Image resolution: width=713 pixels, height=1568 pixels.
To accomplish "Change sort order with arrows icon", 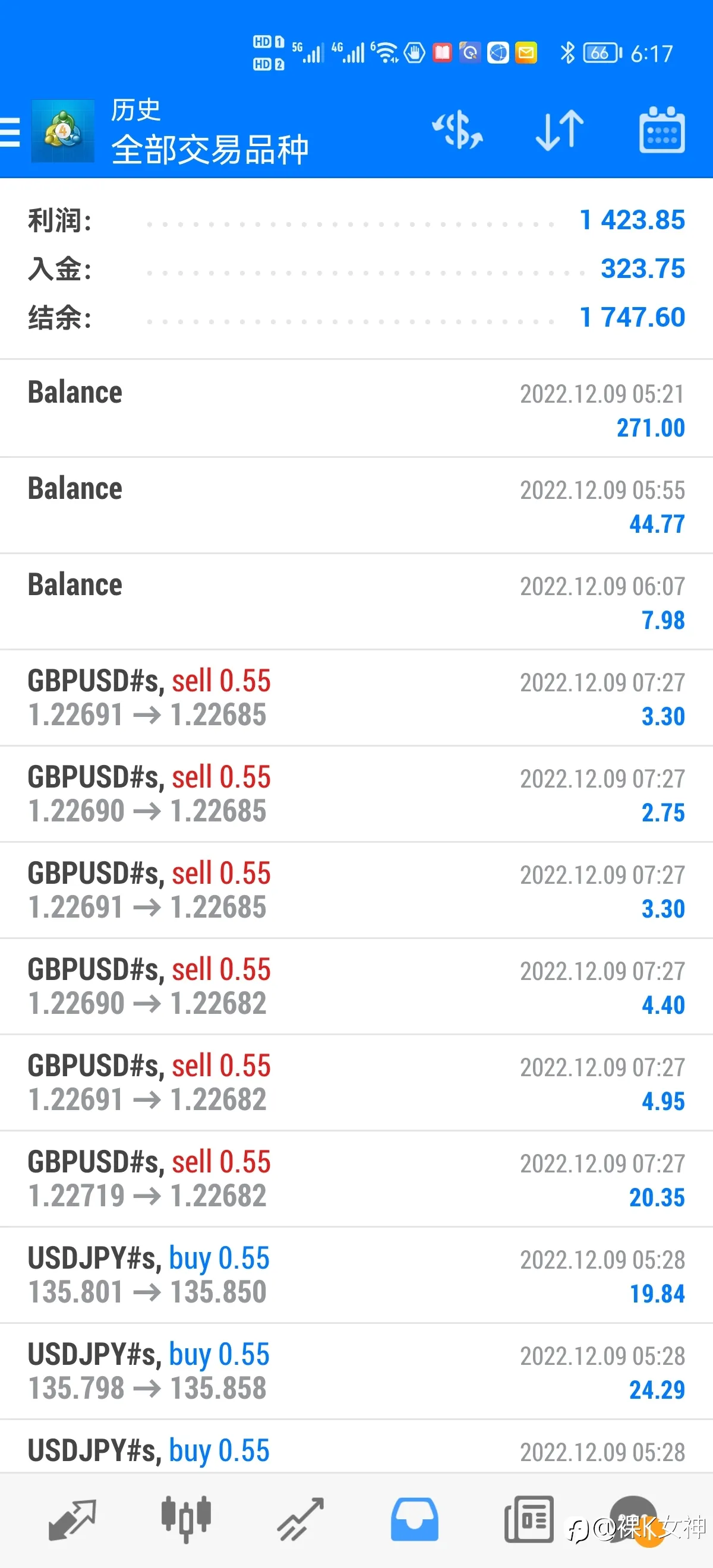I will (560, 130).
